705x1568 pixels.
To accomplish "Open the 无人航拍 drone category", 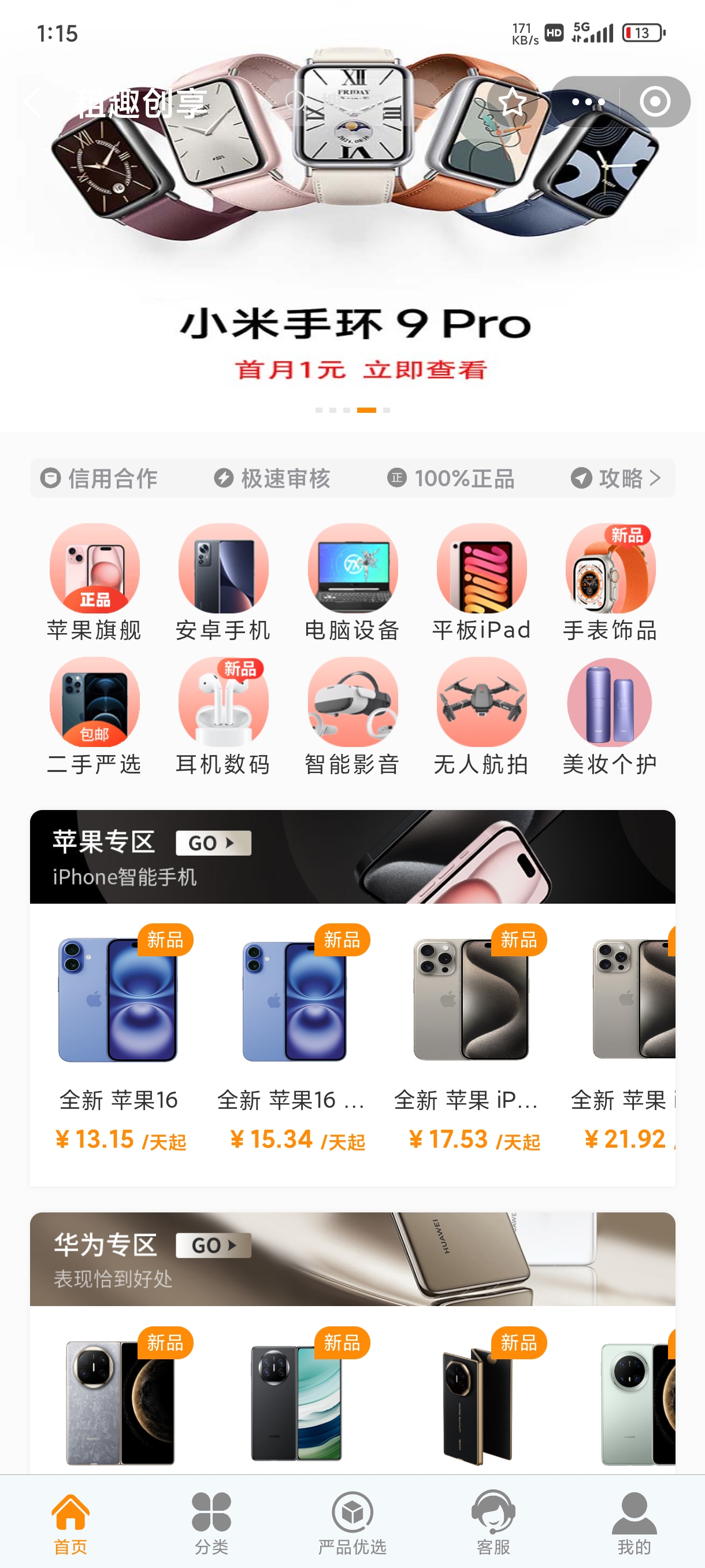I will [482, 716].
